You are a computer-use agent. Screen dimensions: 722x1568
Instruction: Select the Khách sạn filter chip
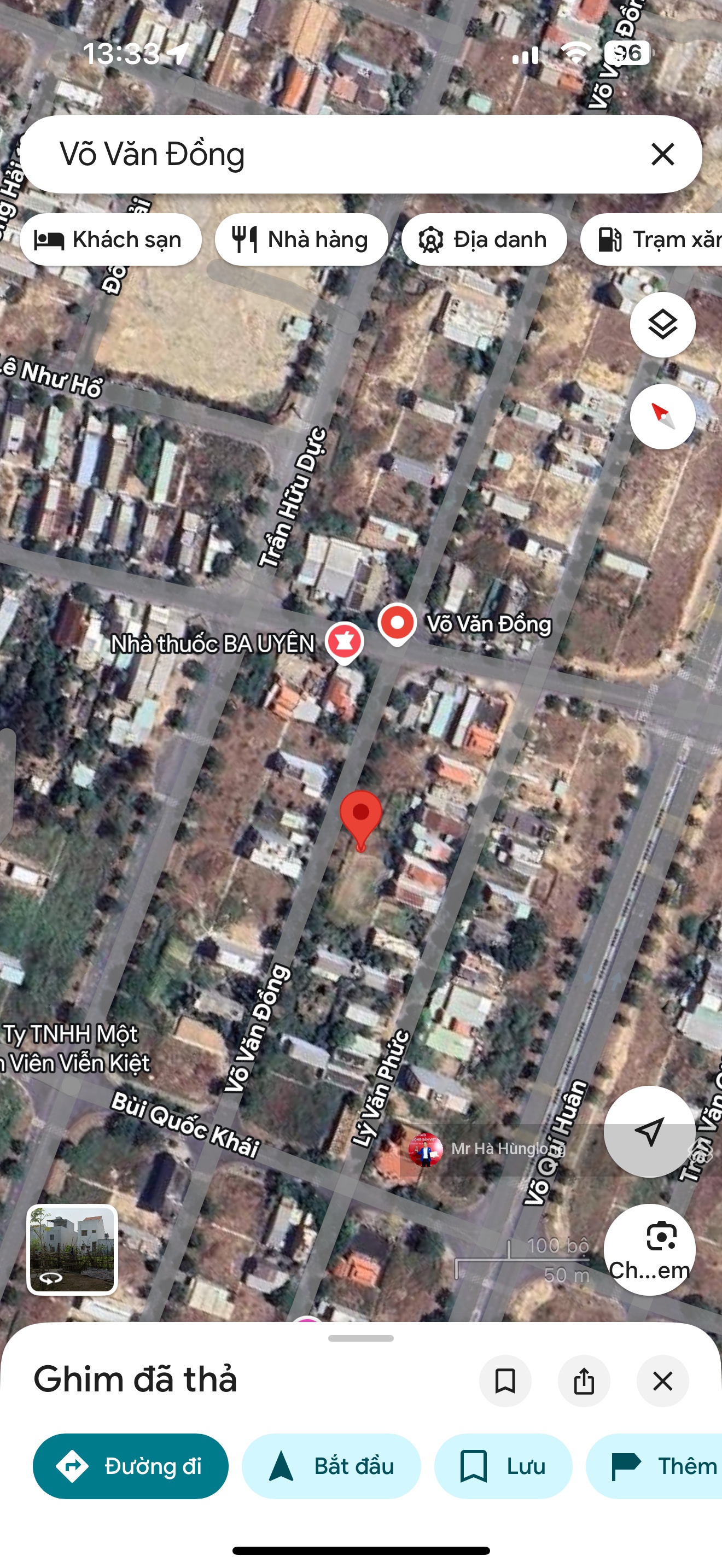[x=110, y=239]
